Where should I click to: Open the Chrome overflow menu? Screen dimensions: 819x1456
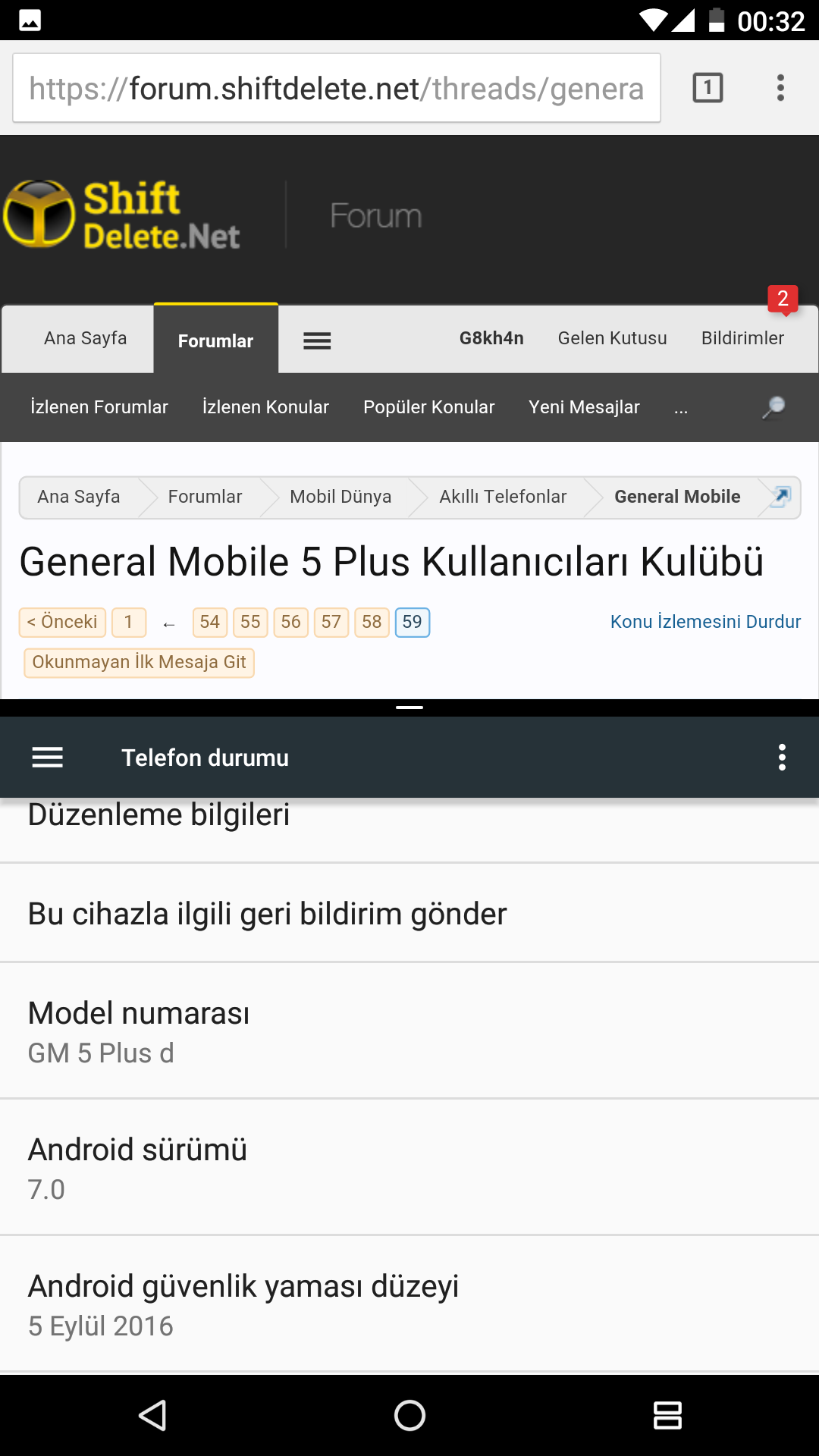(780, 88)
